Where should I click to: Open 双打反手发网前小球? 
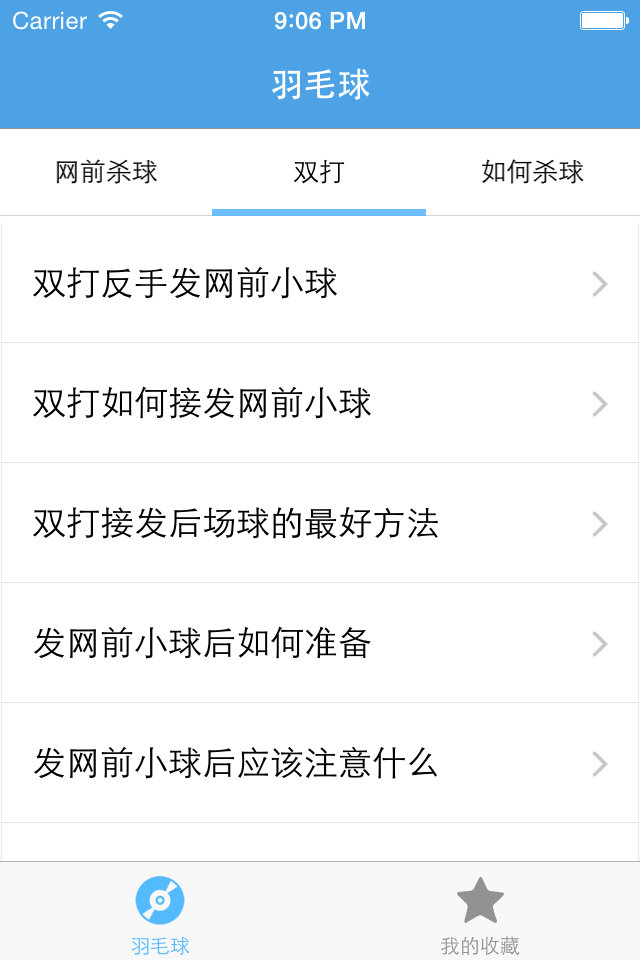(320, 283)
